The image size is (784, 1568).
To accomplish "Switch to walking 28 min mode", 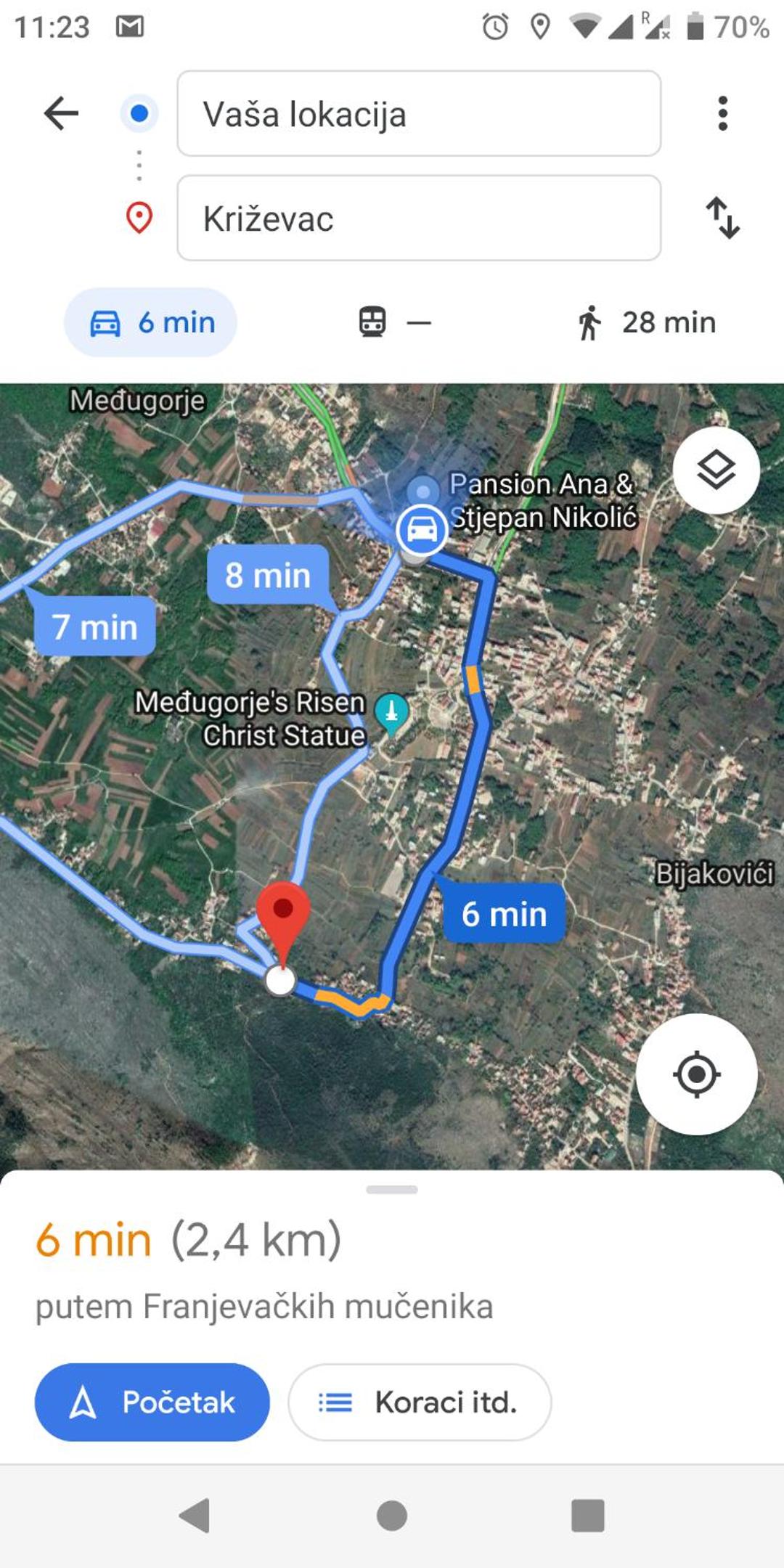I will 646,322.
